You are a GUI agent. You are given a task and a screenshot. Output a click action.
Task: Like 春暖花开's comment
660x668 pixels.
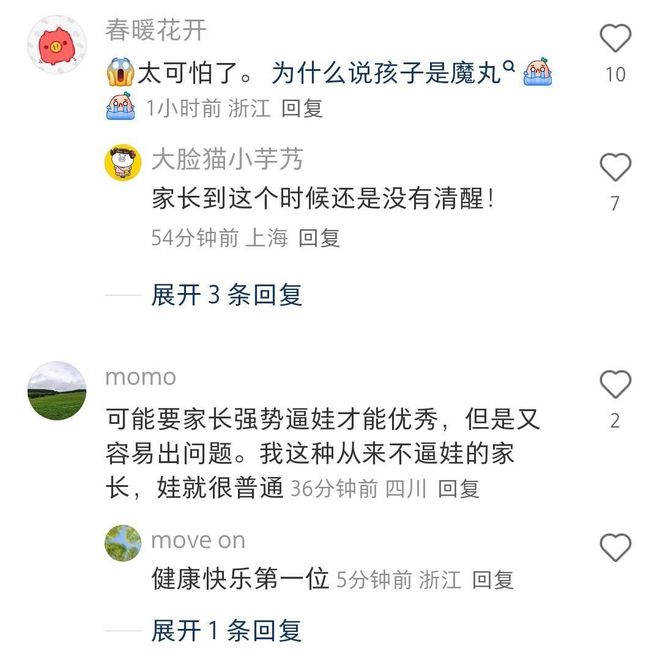coord(615,39)
